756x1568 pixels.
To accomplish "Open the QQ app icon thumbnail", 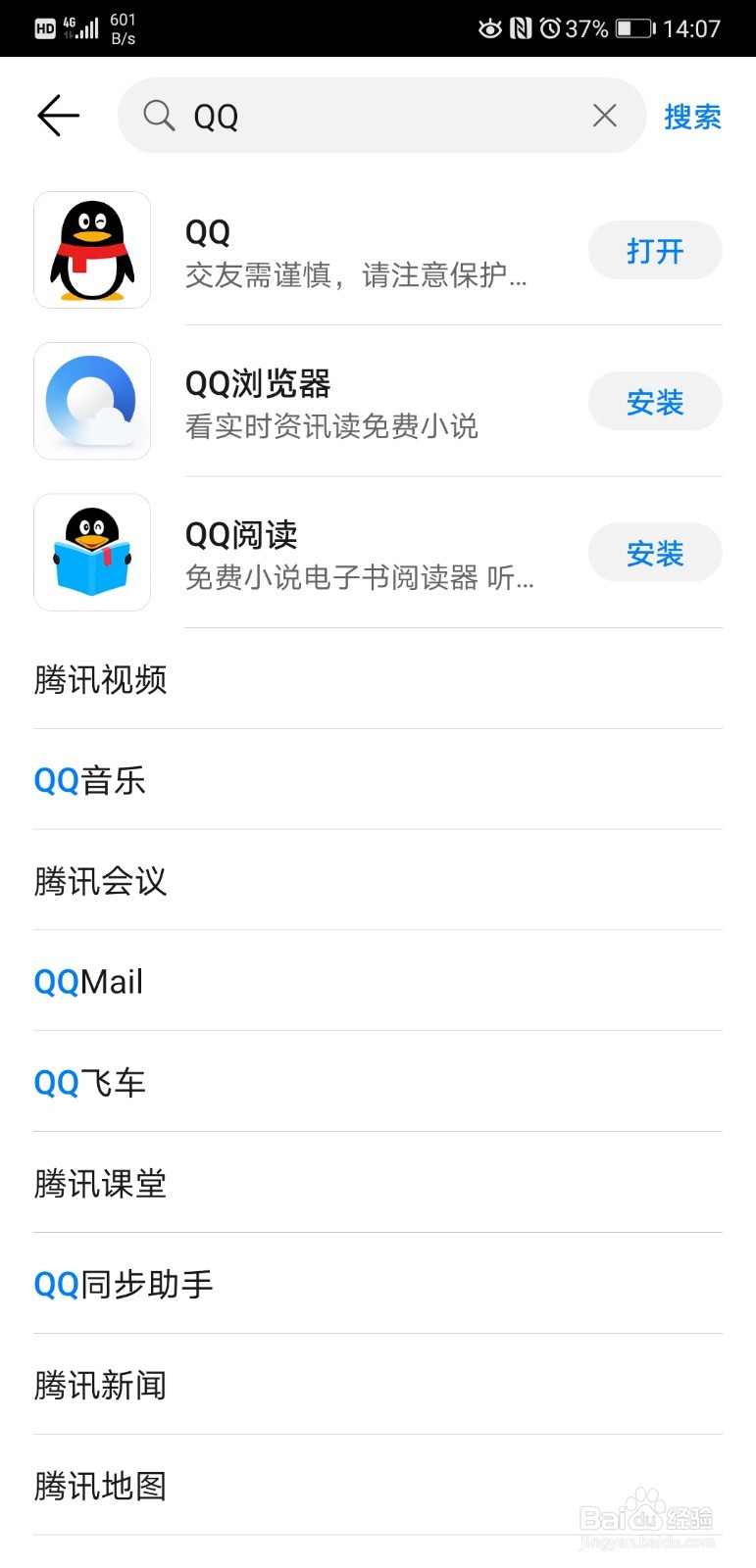I will click(x=92, y=250).
